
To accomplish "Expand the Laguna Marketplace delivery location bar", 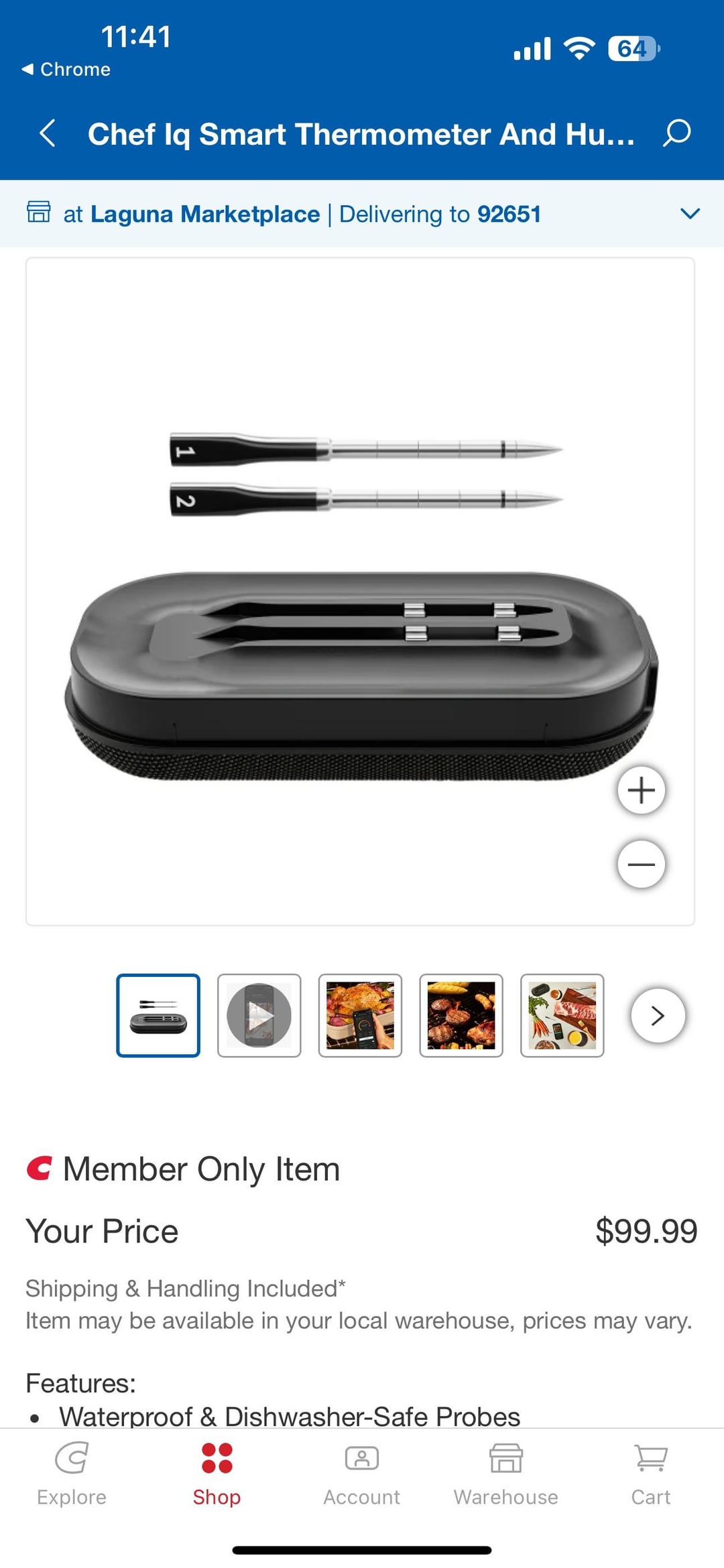I will [x=689, y=214].
